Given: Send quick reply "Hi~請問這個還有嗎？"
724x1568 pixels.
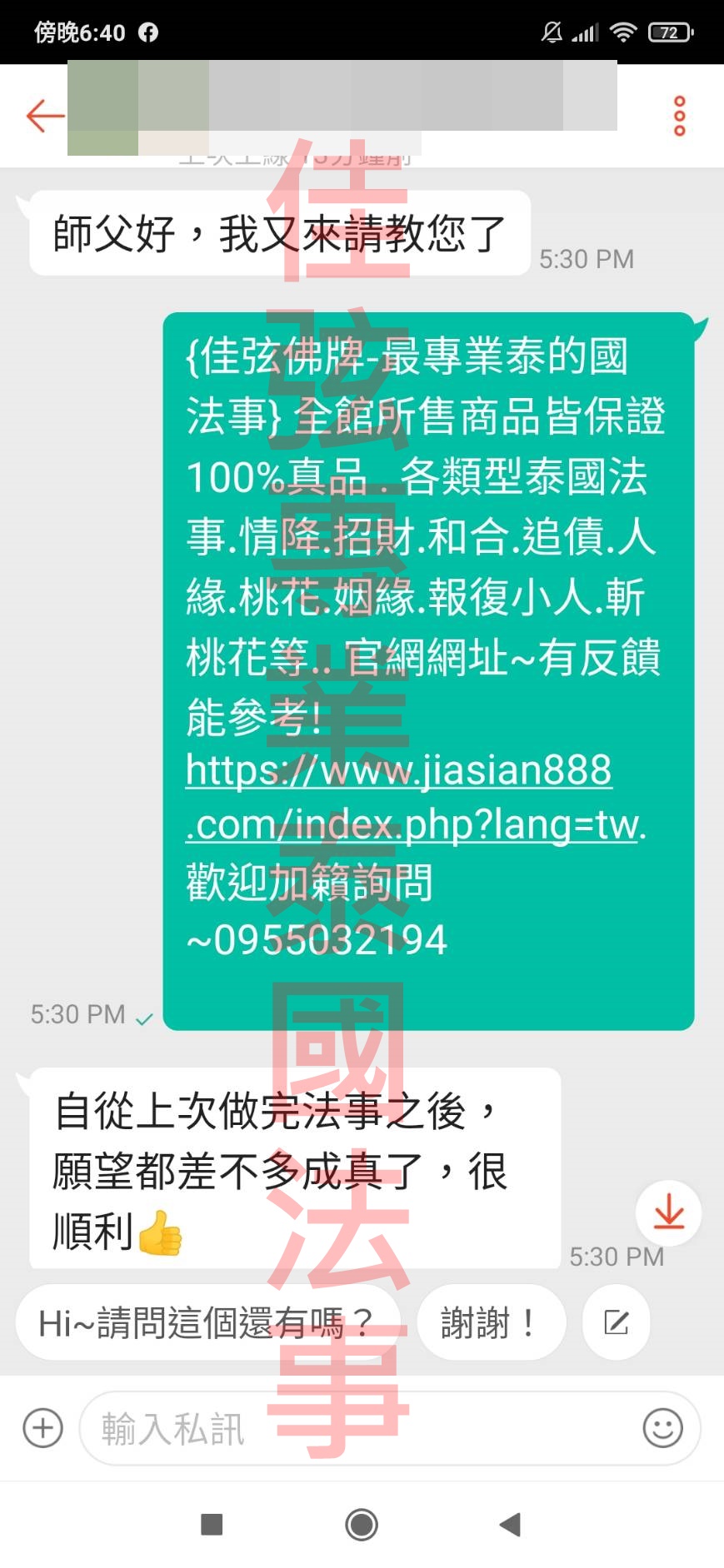Looking at the screenshot, I should (207, 1323).
